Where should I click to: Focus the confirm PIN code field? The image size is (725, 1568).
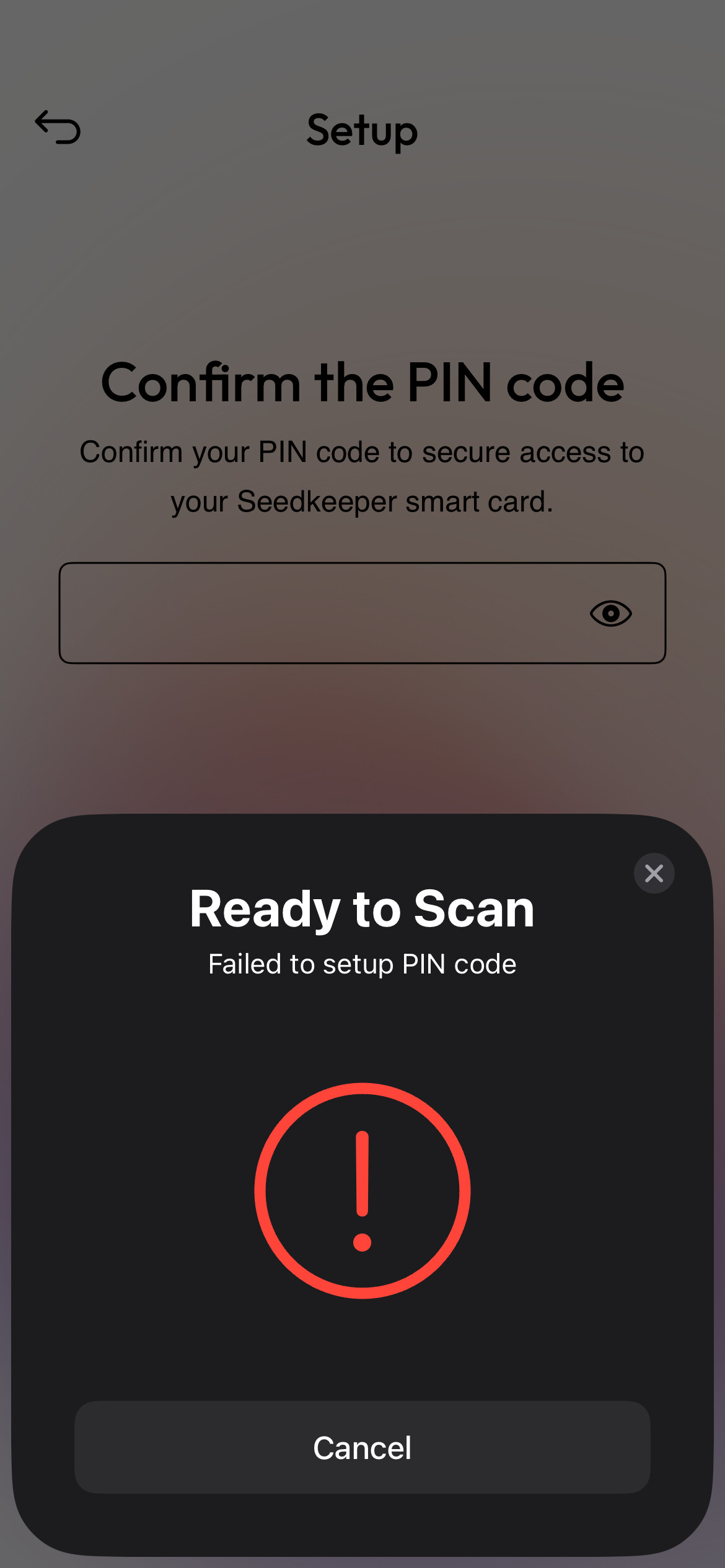[362, 613]
